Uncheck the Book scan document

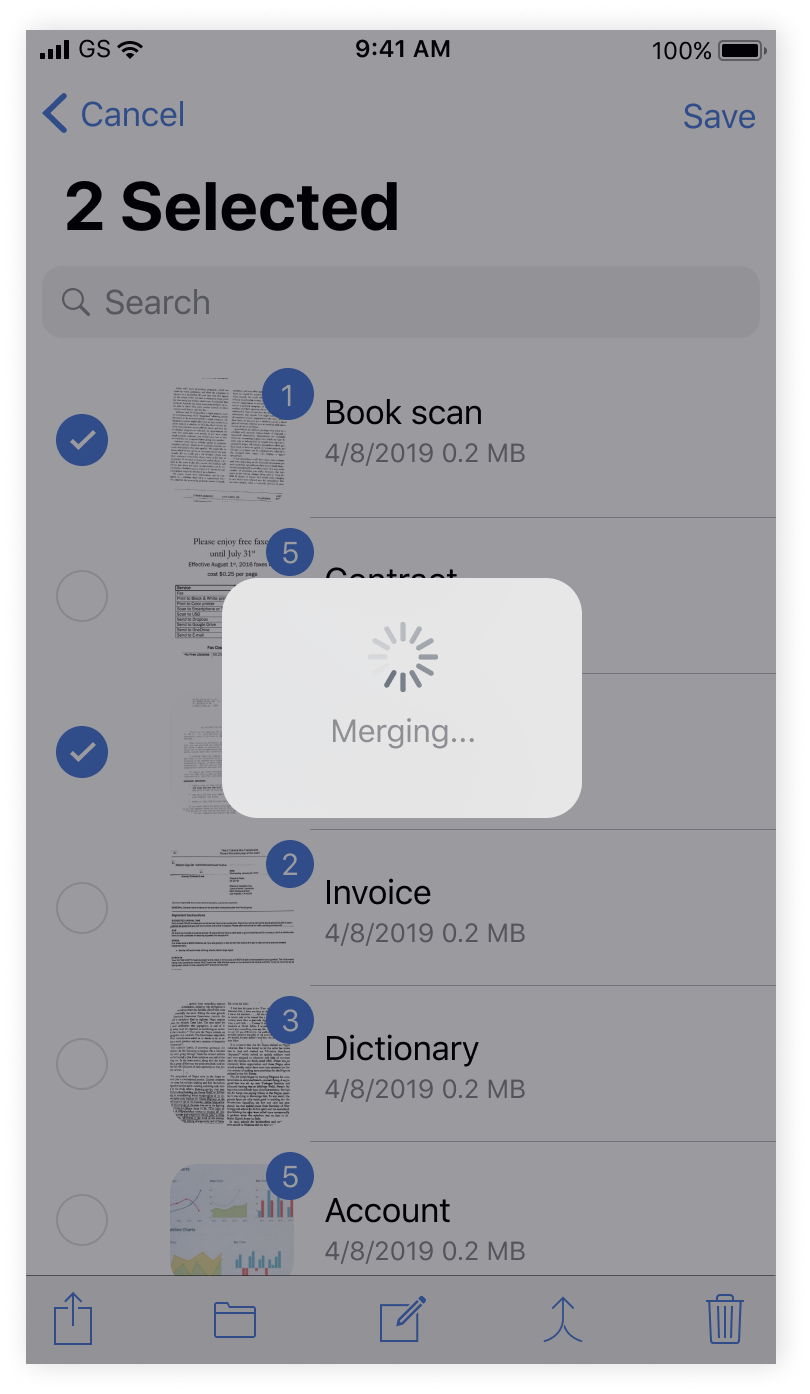tap(82, 439)
